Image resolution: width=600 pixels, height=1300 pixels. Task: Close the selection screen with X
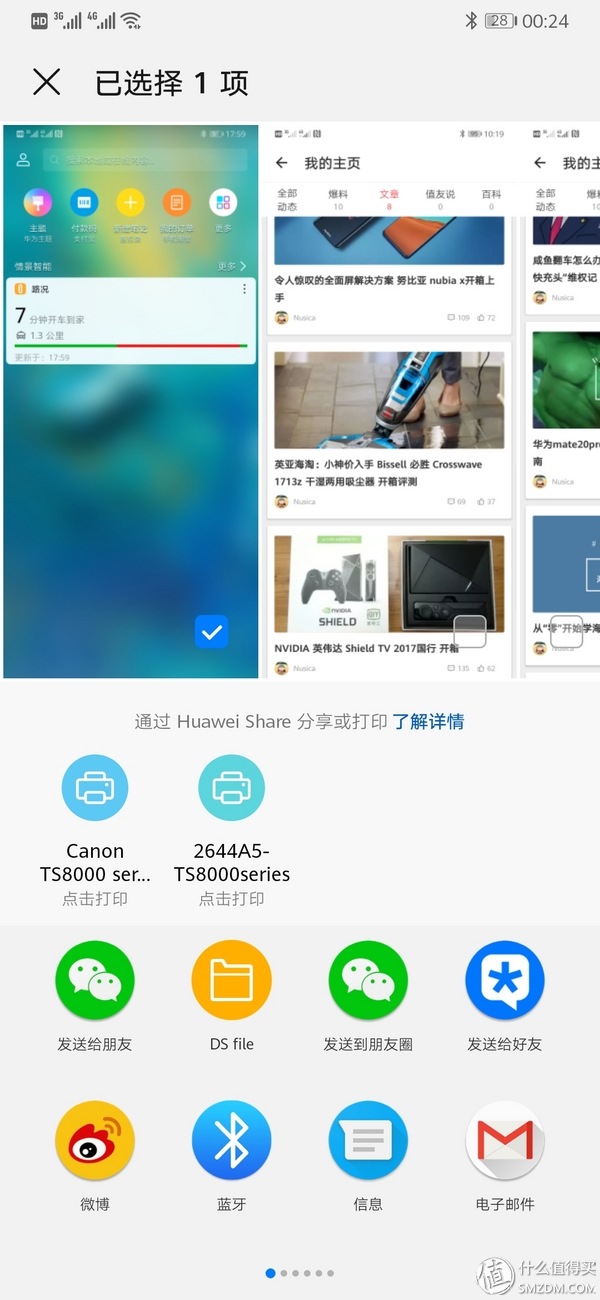click(x=47, y=82)
